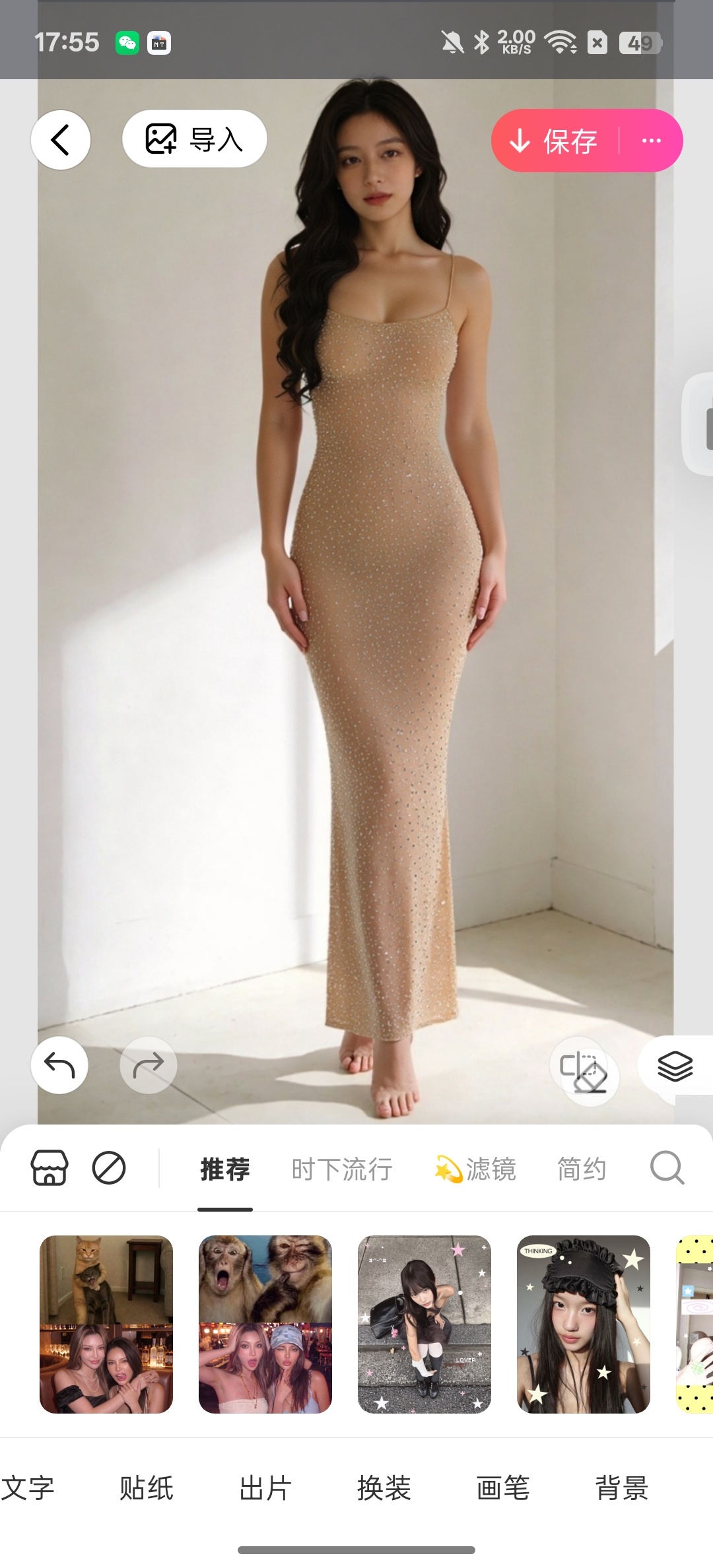Save the image with 保存
The height and width of the screenshot is (1568, 713).
click(555, 141)
